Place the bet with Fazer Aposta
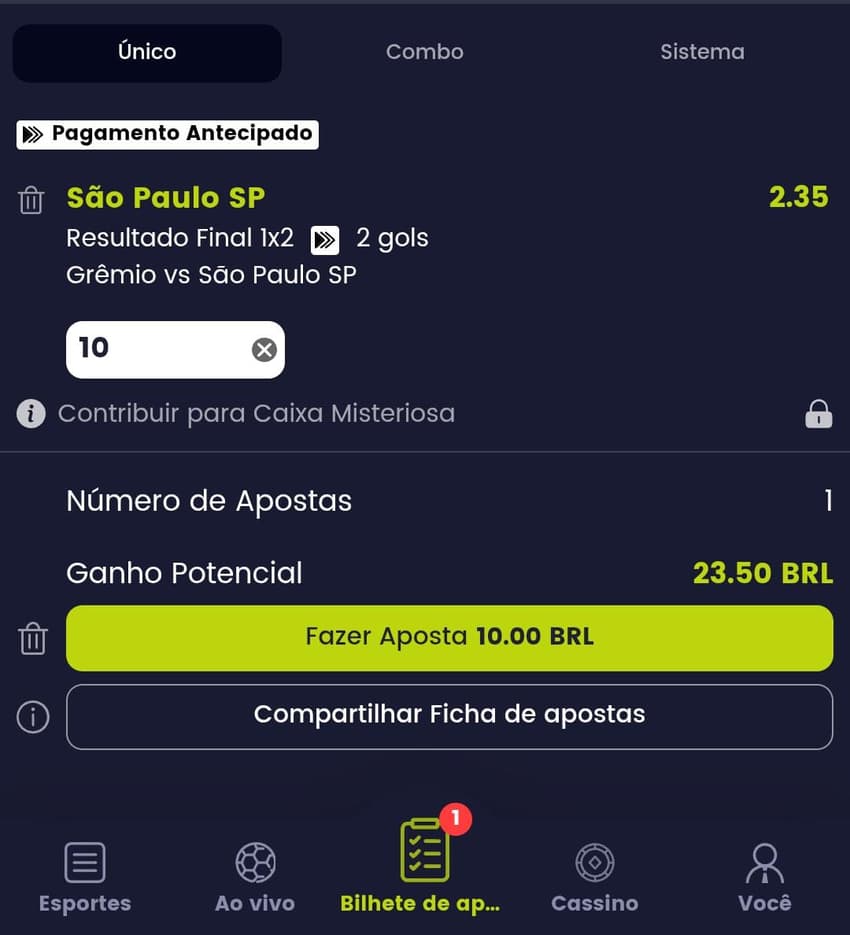 coord(448,638)
